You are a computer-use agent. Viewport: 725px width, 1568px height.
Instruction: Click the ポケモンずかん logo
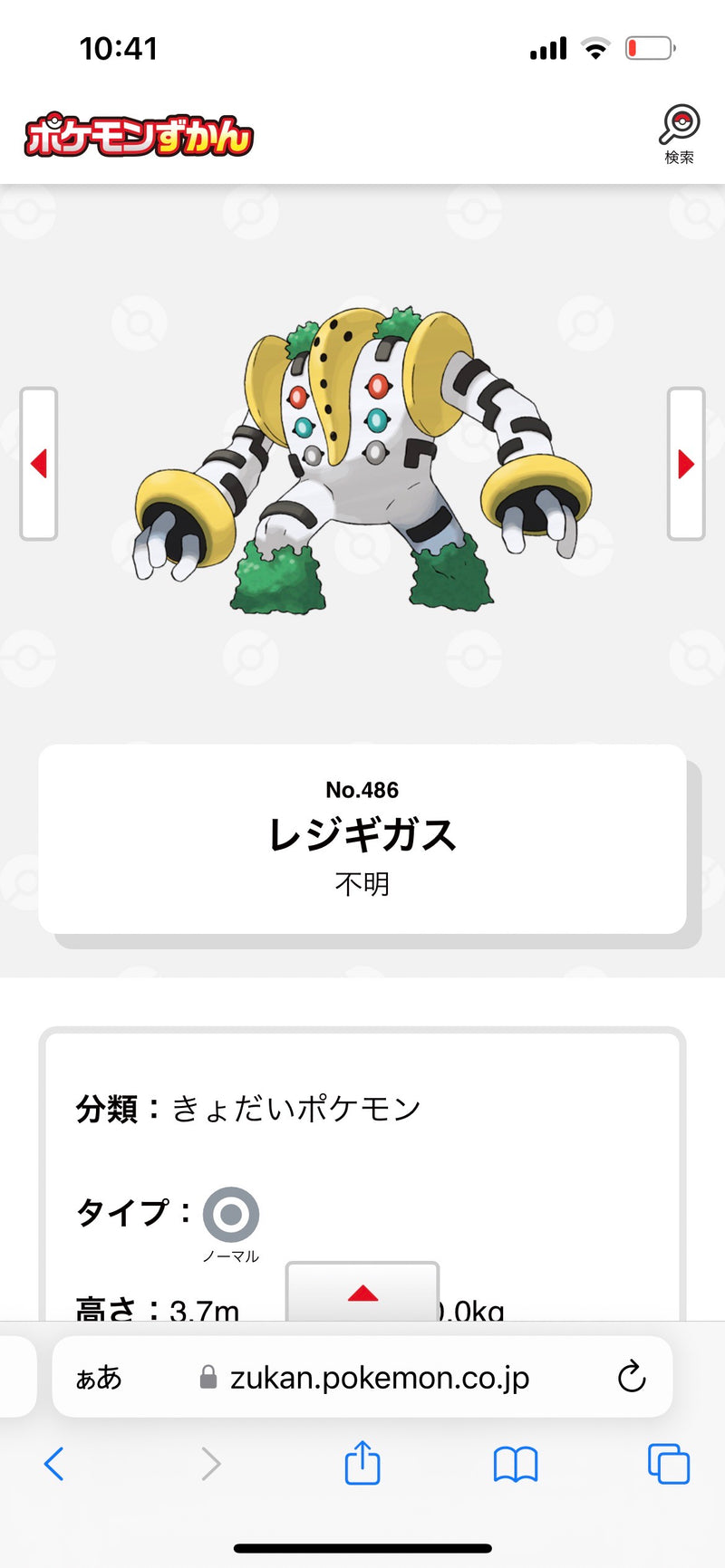(140, 136)
